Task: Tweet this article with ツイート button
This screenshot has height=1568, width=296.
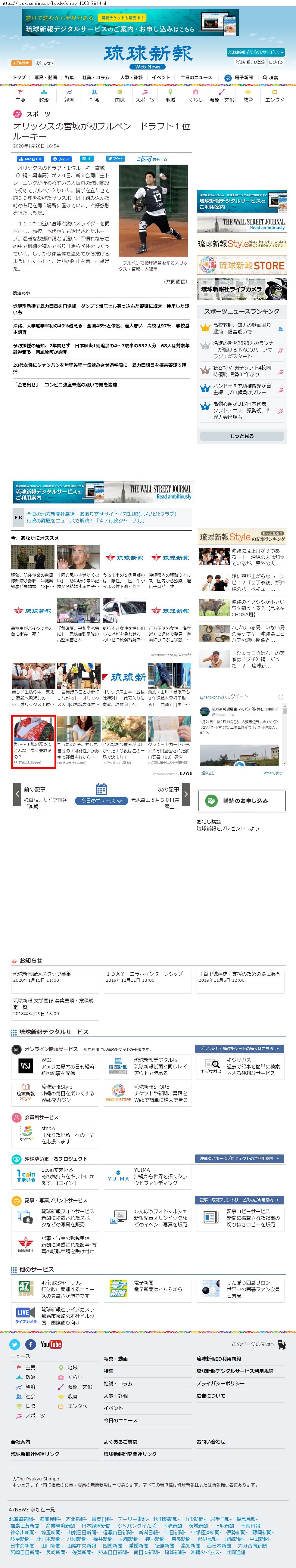Action: click(x=115, y=159)
